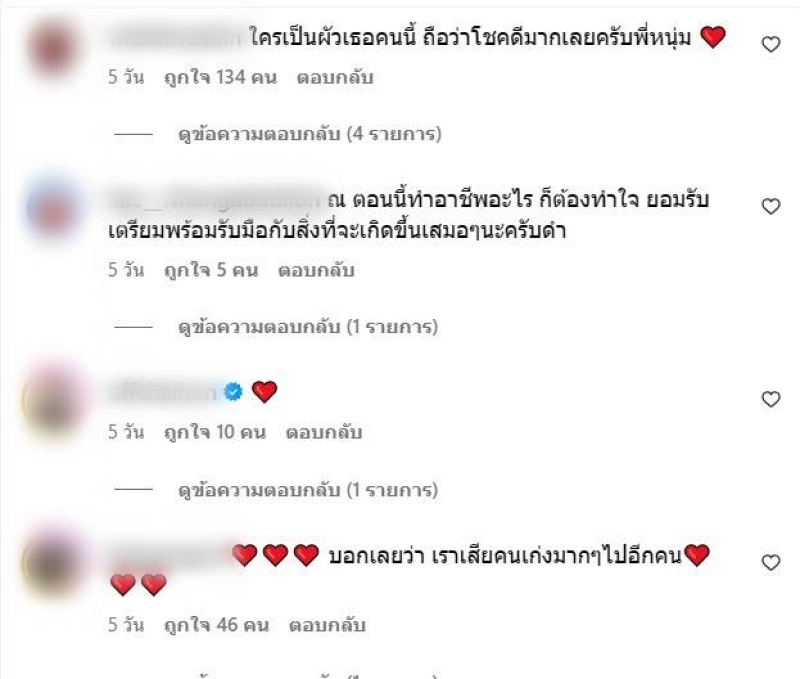View the 1 reply under verified user's comment
Screen dimensions: 800x679
click(x=309, y=490)
